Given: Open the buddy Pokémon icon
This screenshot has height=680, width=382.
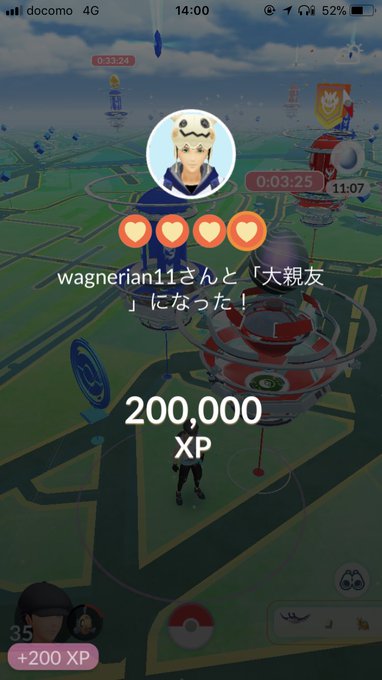Looking at the screenshot, I should [x=85, y=623].
